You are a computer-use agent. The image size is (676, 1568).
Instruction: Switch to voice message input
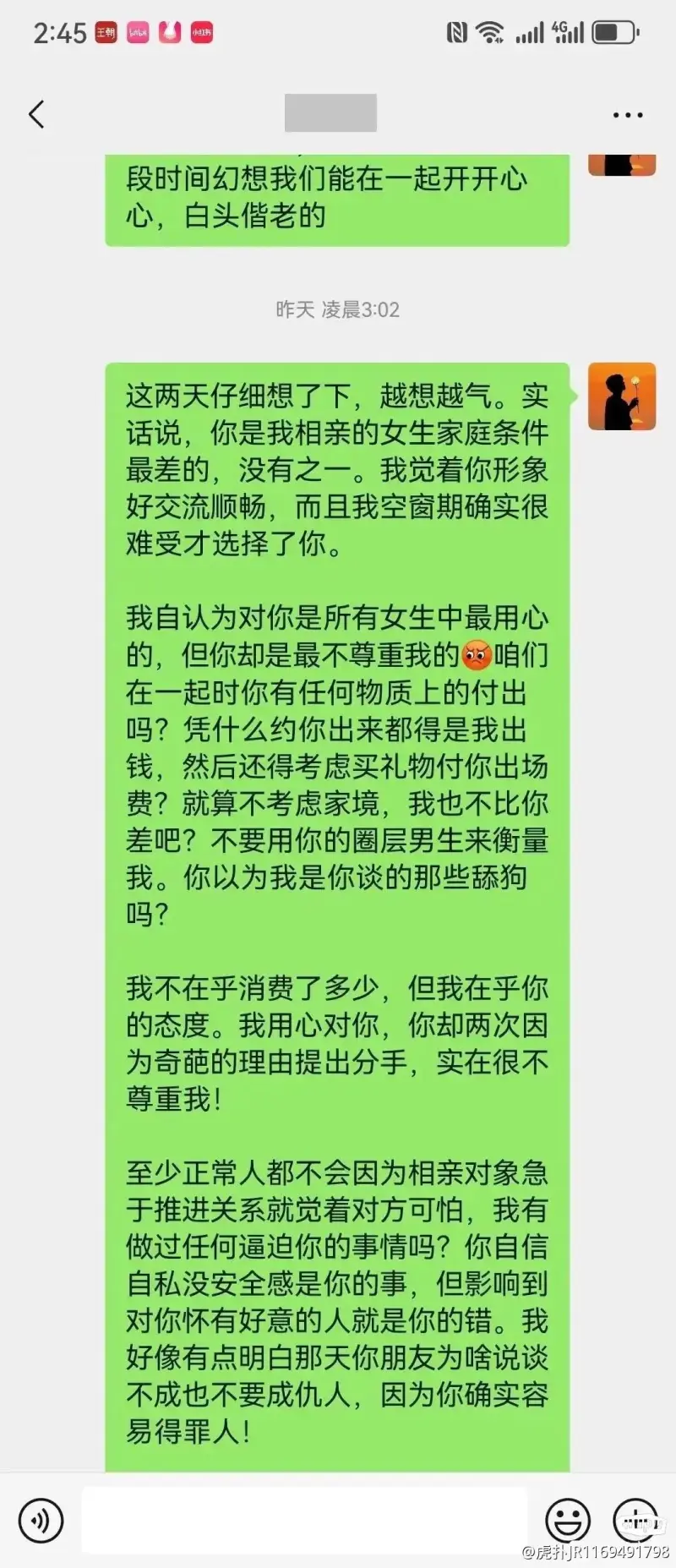click(40, 1520)
